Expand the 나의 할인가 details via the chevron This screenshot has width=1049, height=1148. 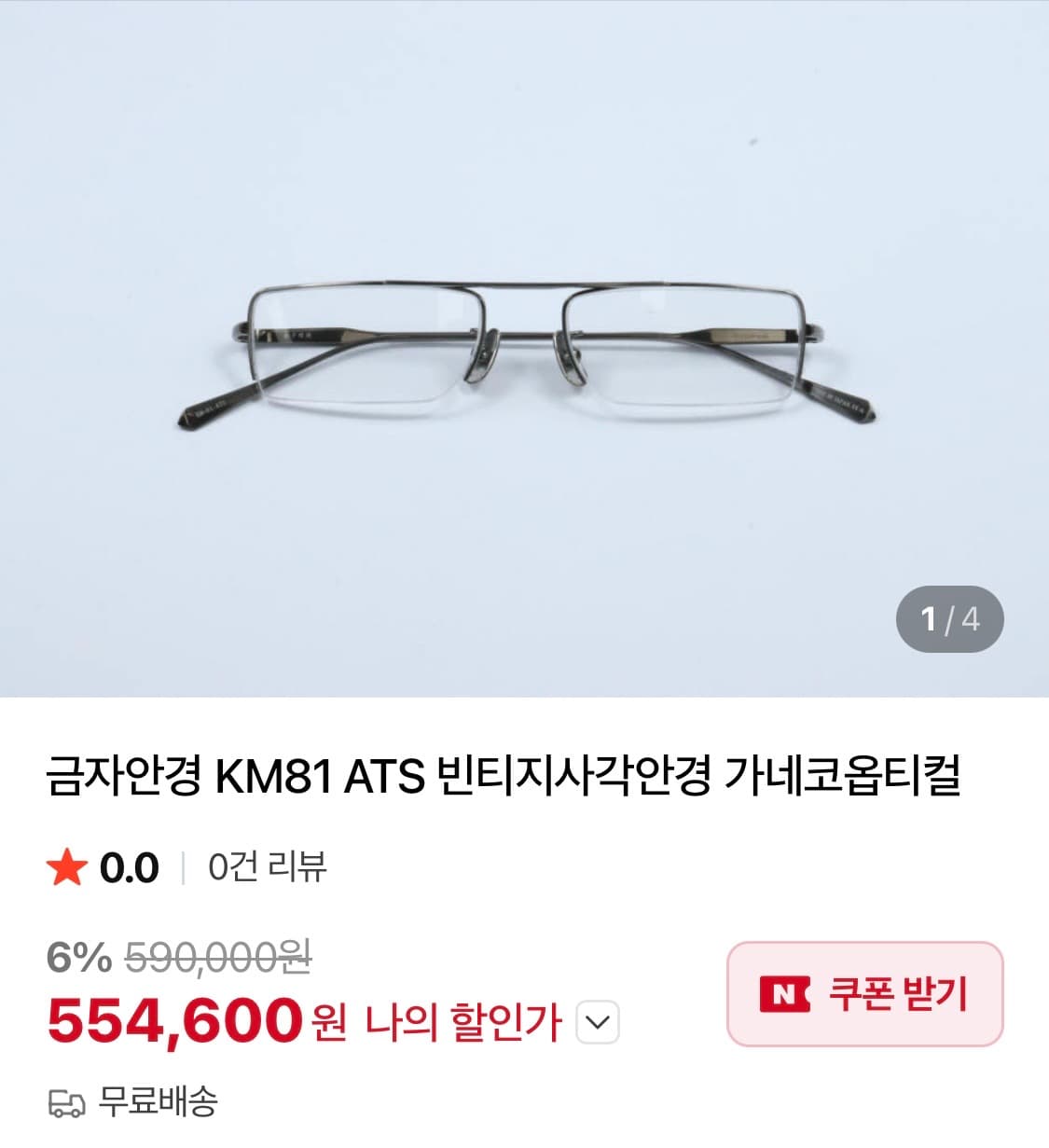coord(598,1020)
